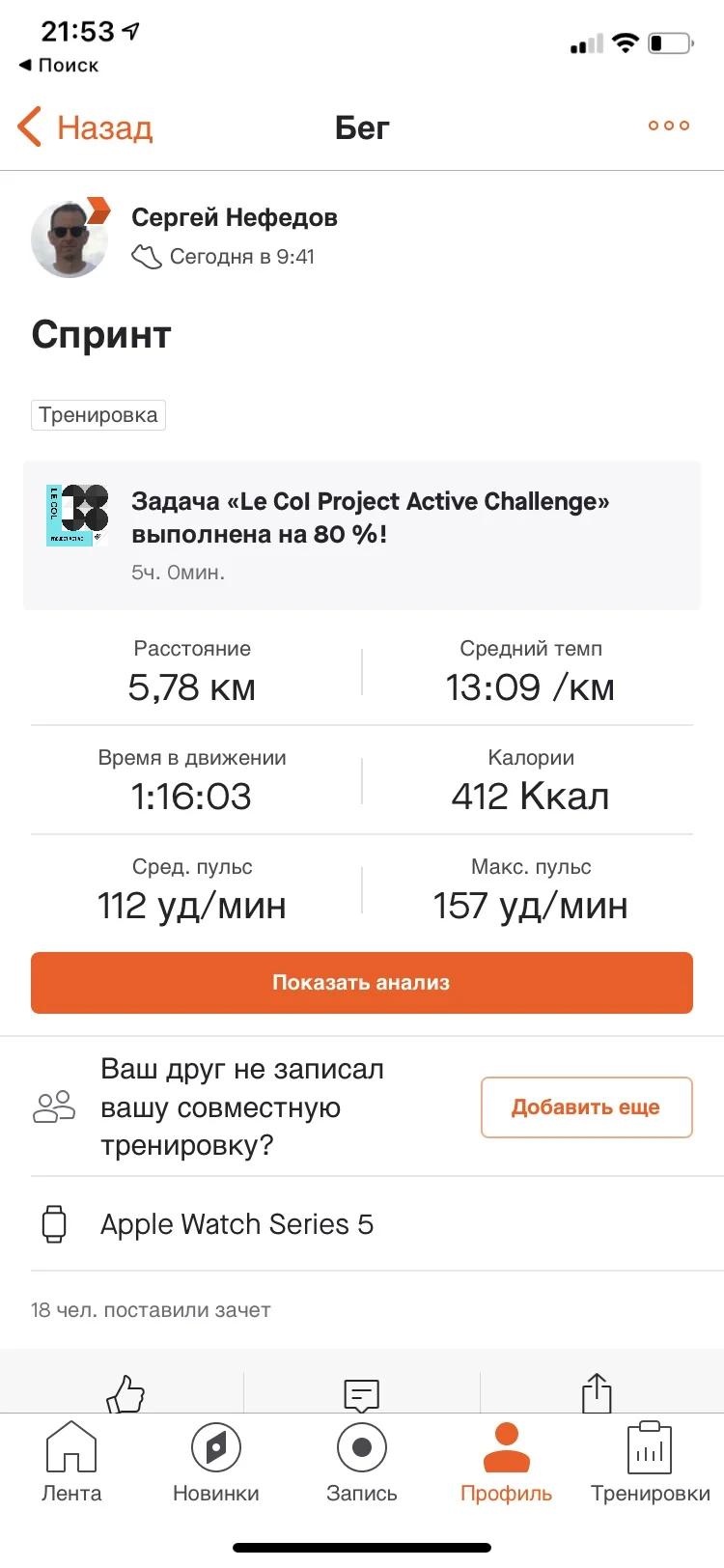Open the comments icon
Screen dimensions: 724x1568
362,1393
